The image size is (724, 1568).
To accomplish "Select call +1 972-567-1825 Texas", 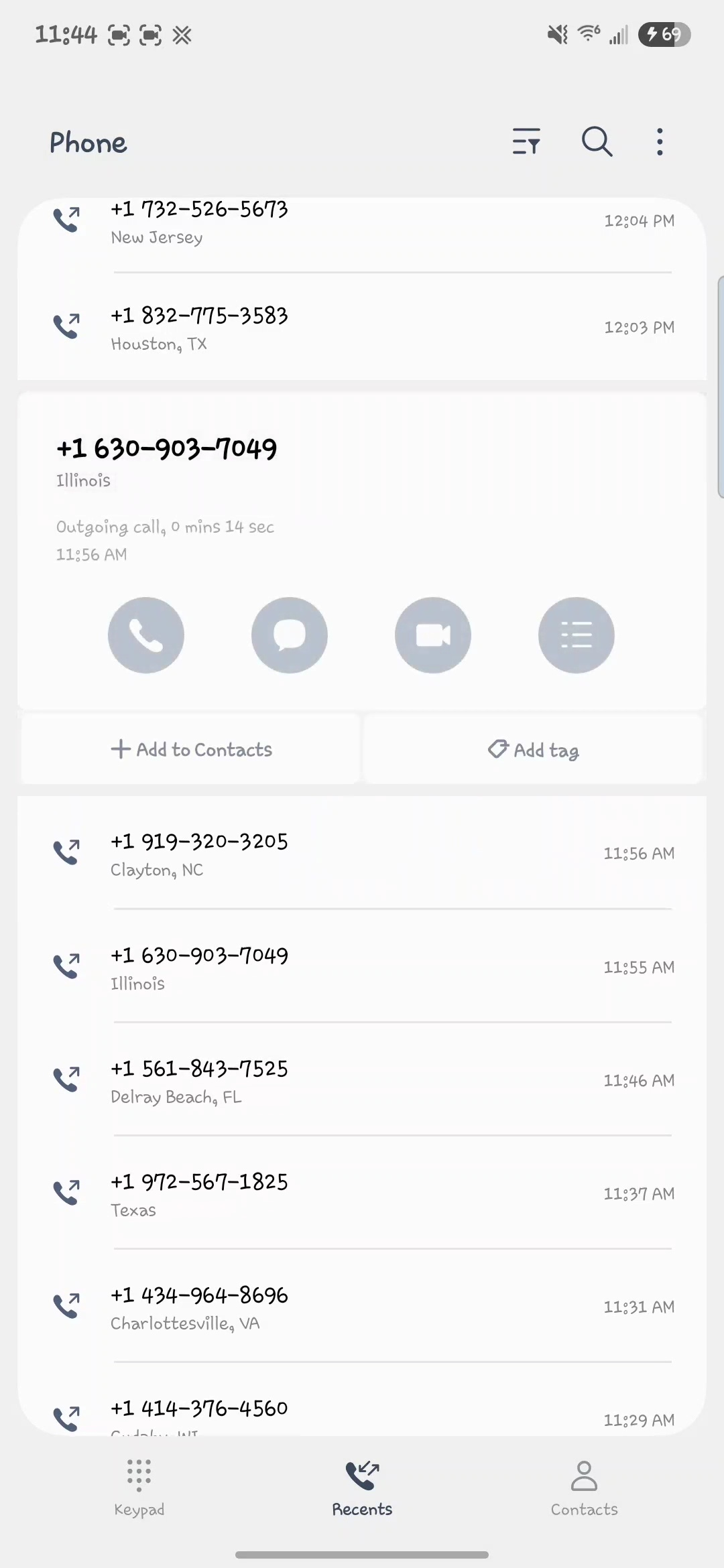I will [x=362, y=1194].
